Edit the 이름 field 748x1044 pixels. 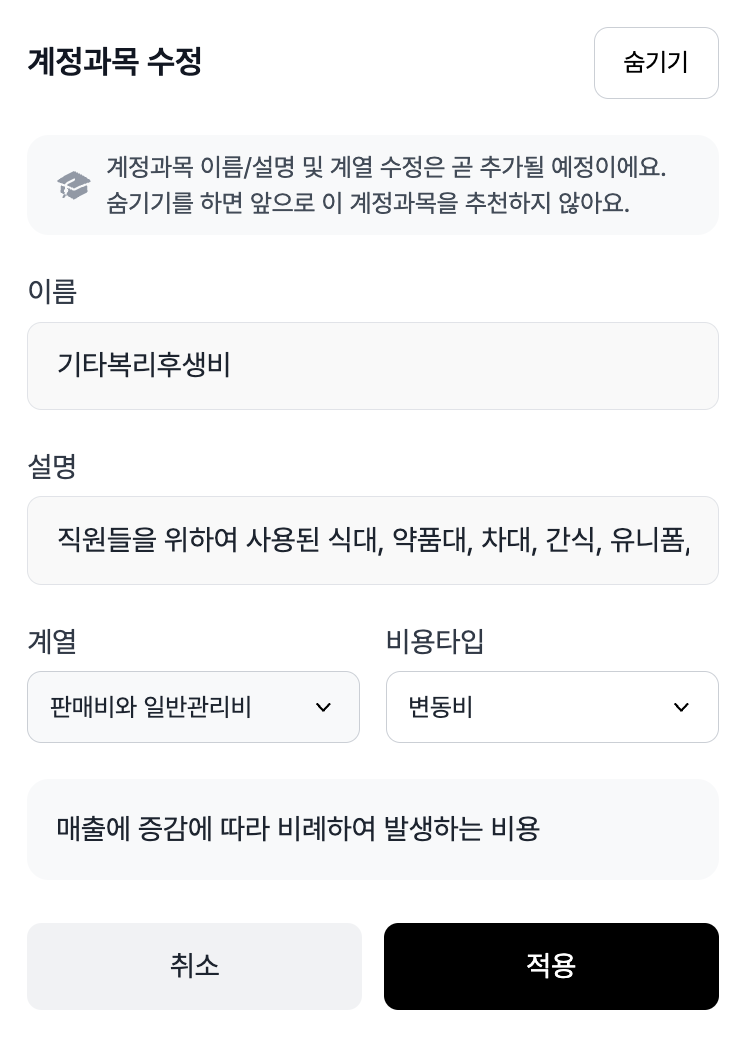point(372,366)
